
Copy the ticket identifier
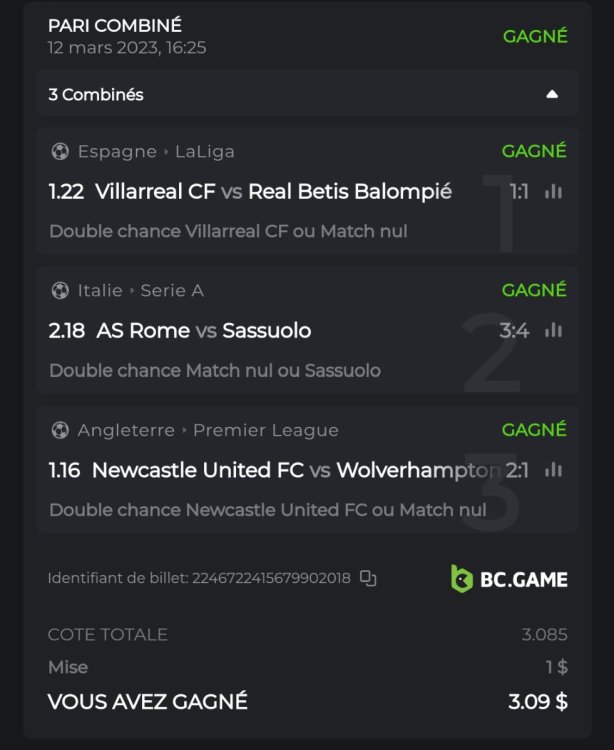(368, 578)
